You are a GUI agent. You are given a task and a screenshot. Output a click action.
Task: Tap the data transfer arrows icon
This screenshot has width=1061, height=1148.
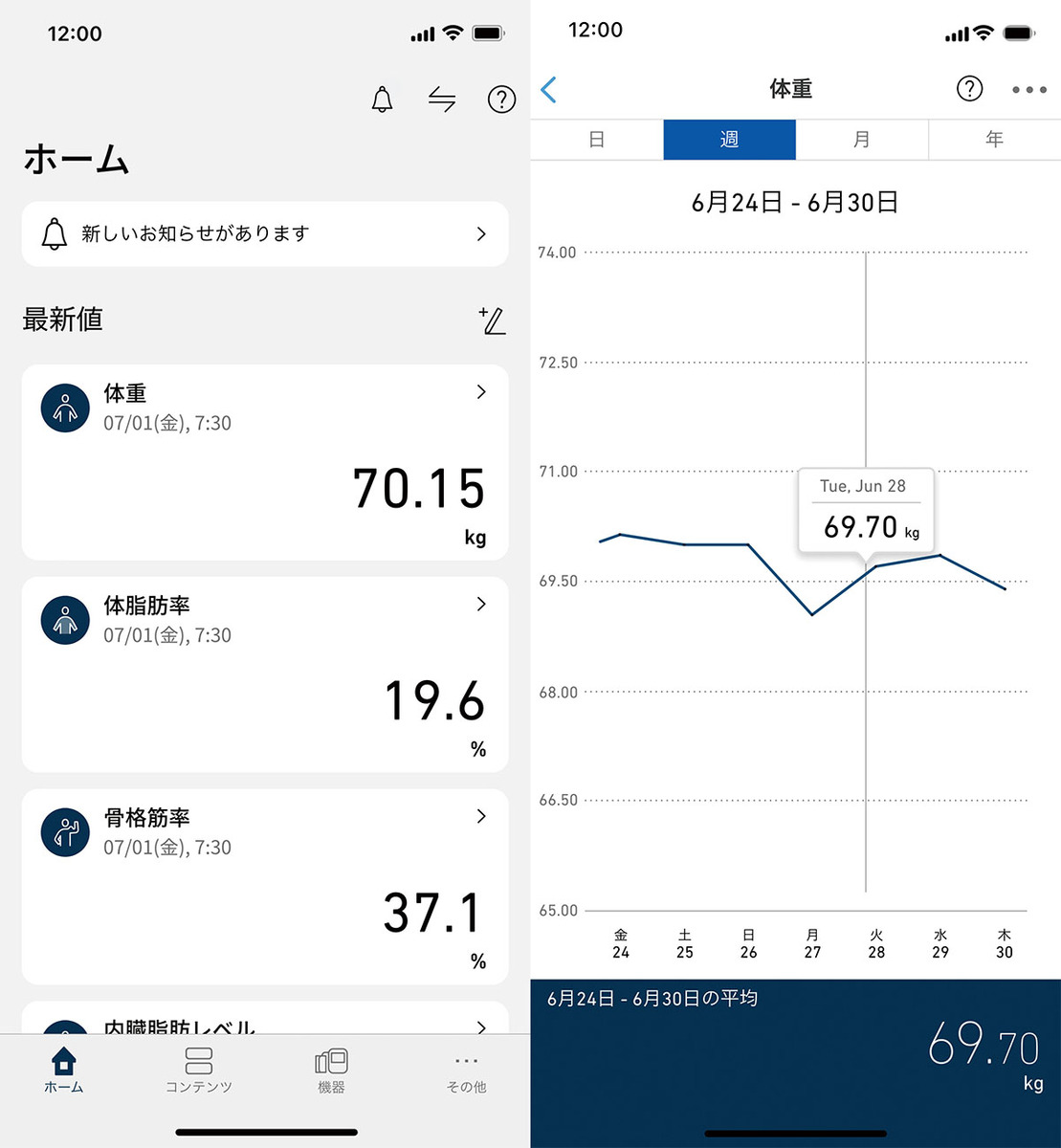(441, 99)
